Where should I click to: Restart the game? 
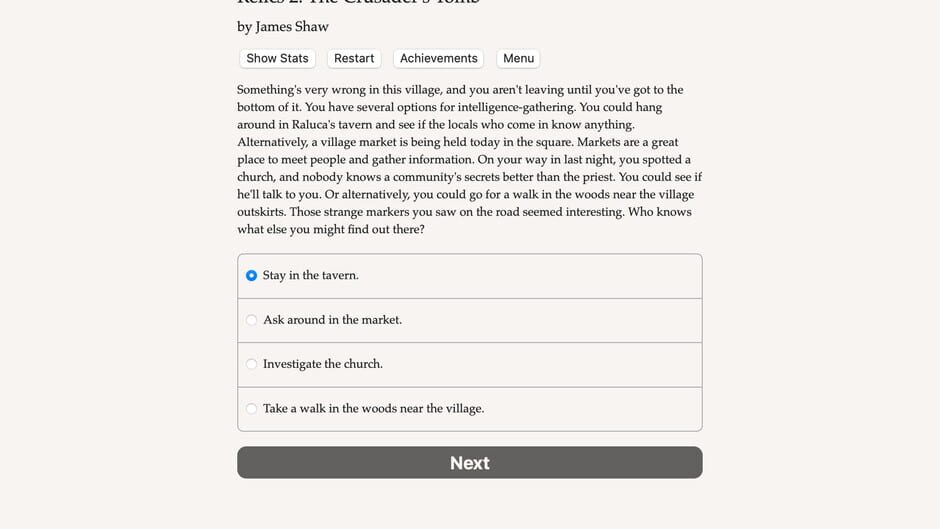click(x=354, y=59)
